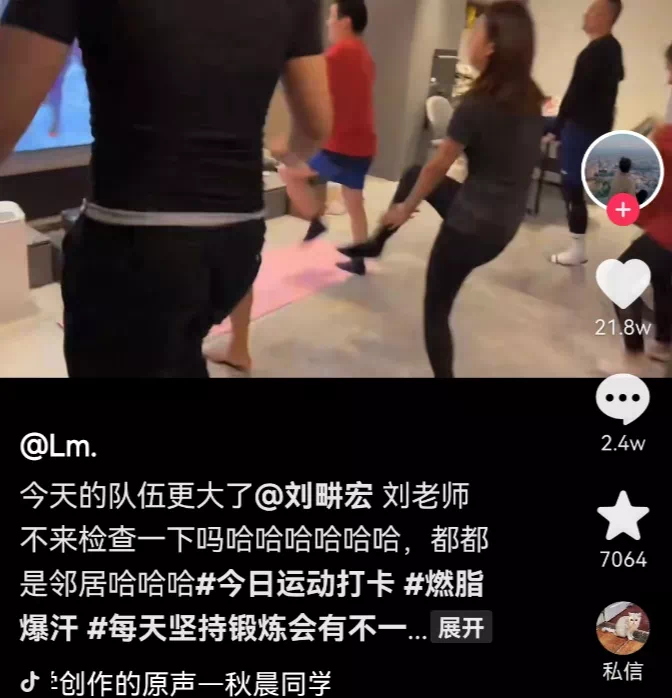Open the mention @刘畊宏

(313, 496)
